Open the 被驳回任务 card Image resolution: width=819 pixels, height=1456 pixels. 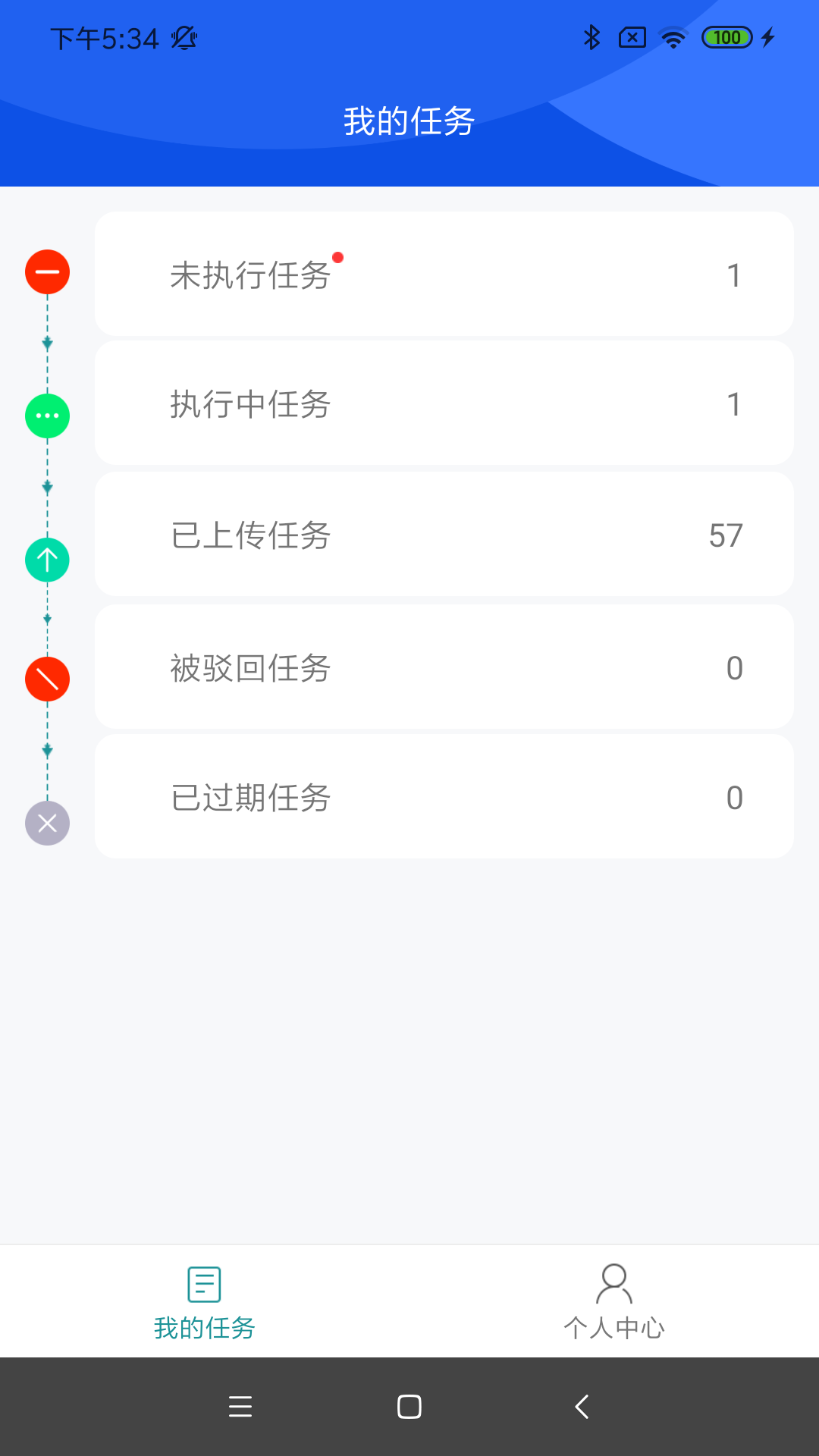(443, 667)
